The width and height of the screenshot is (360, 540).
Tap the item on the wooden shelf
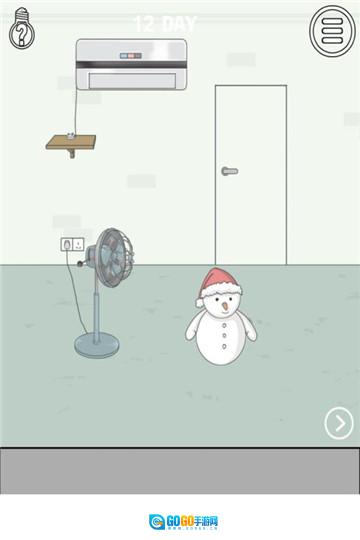point(71,135)
